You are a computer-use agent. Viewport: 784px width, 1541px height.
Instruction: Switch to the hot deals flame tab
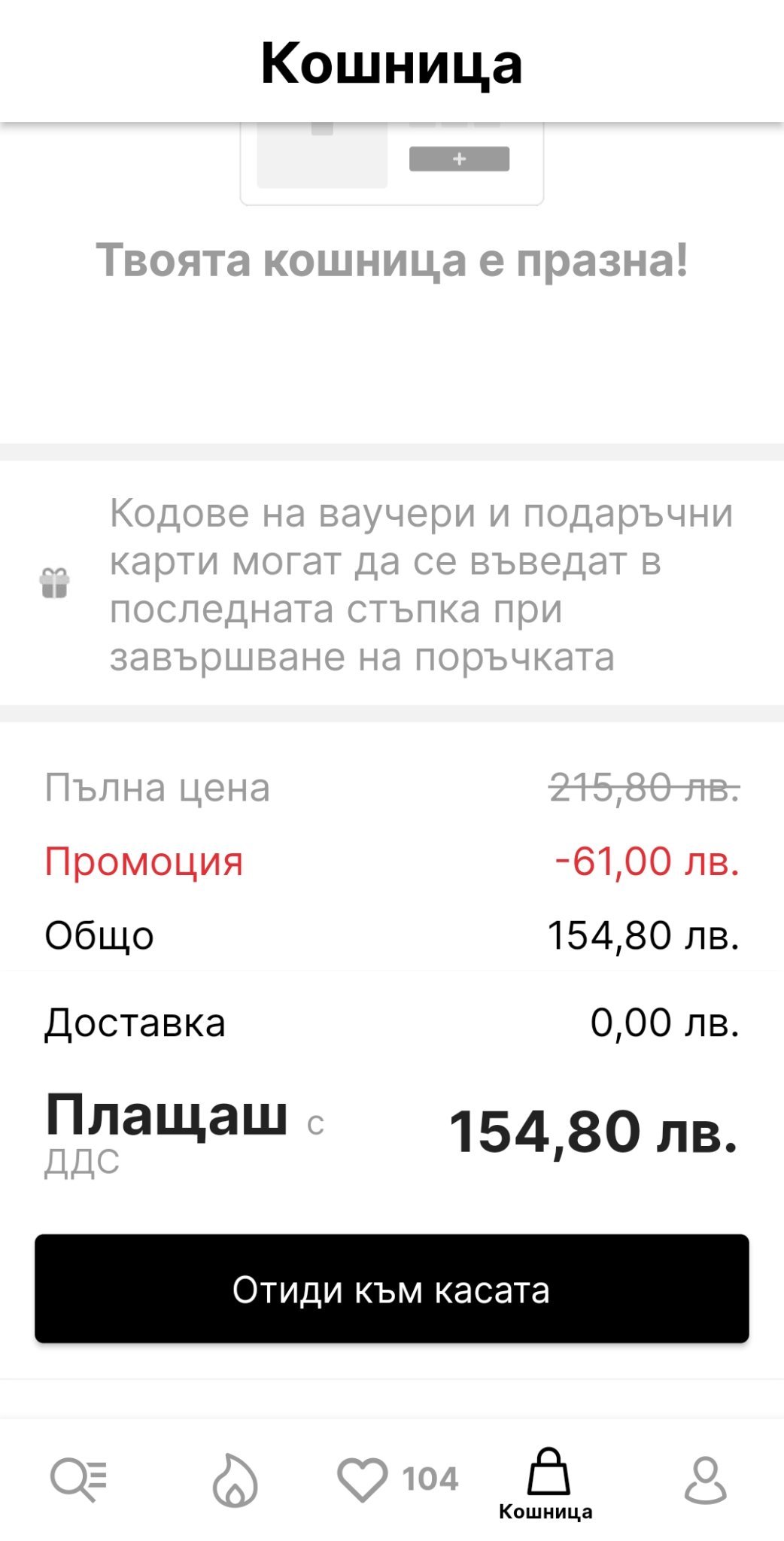235,1480
